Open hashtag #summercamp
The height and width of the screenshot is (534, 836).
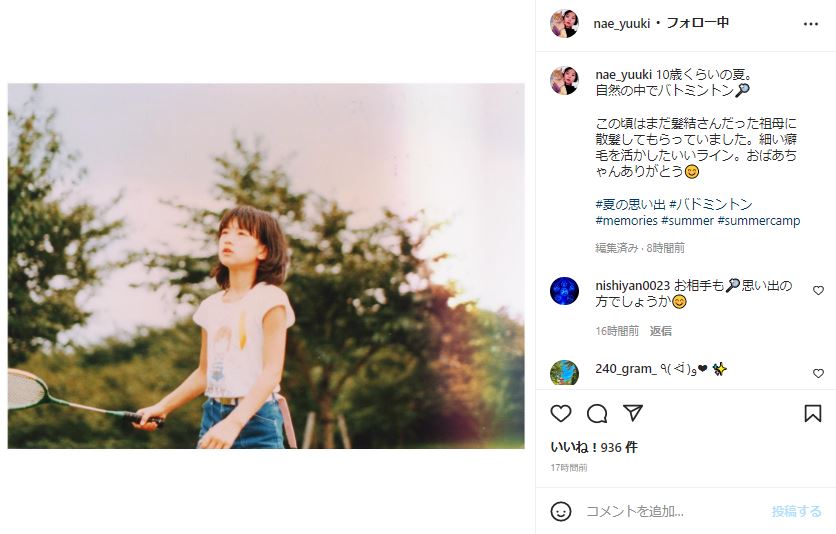[x=758, y=220]
